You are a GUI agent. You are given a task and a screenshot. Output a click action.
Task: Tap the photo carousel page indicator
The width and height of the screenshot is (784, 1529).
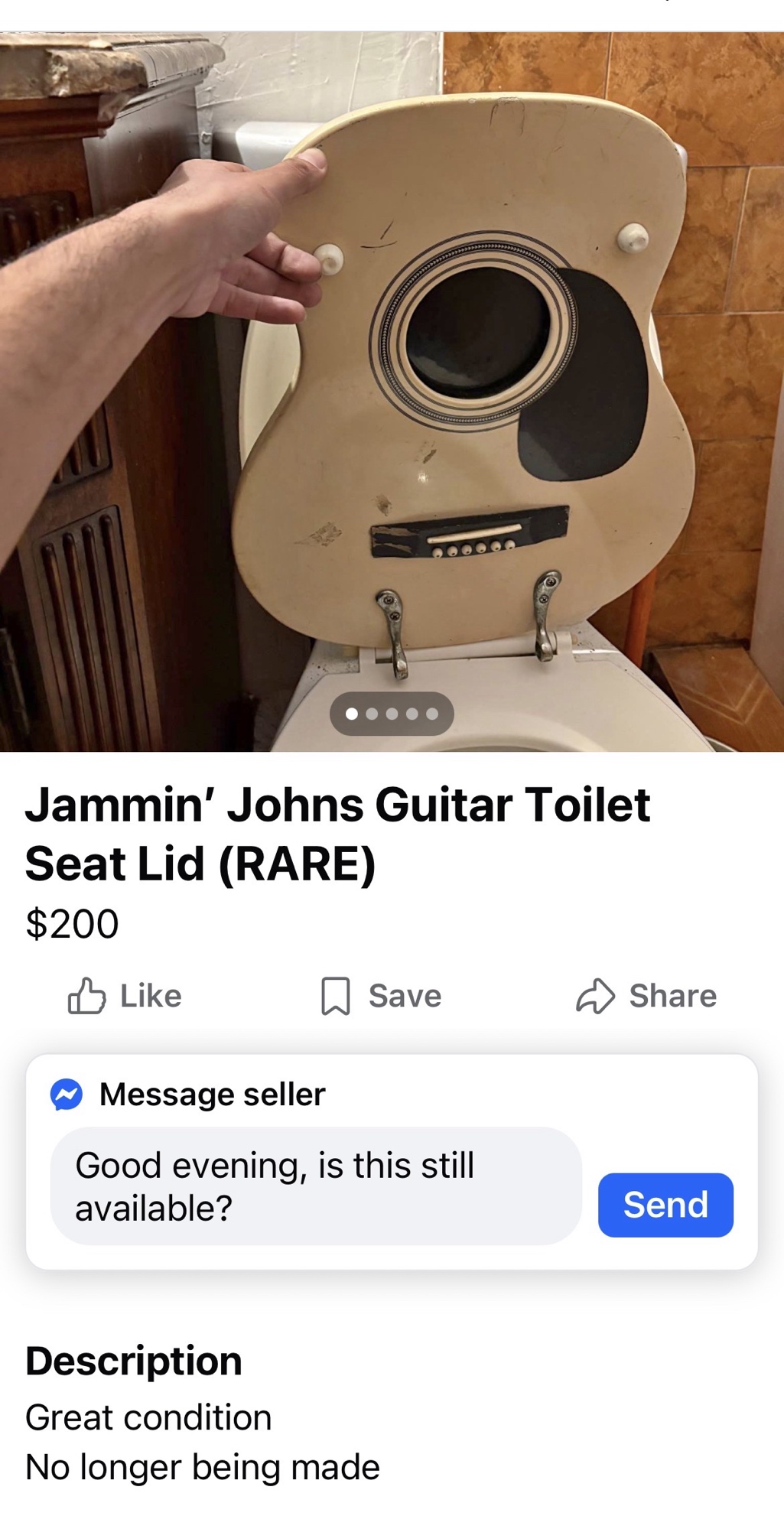coord(392,714)
